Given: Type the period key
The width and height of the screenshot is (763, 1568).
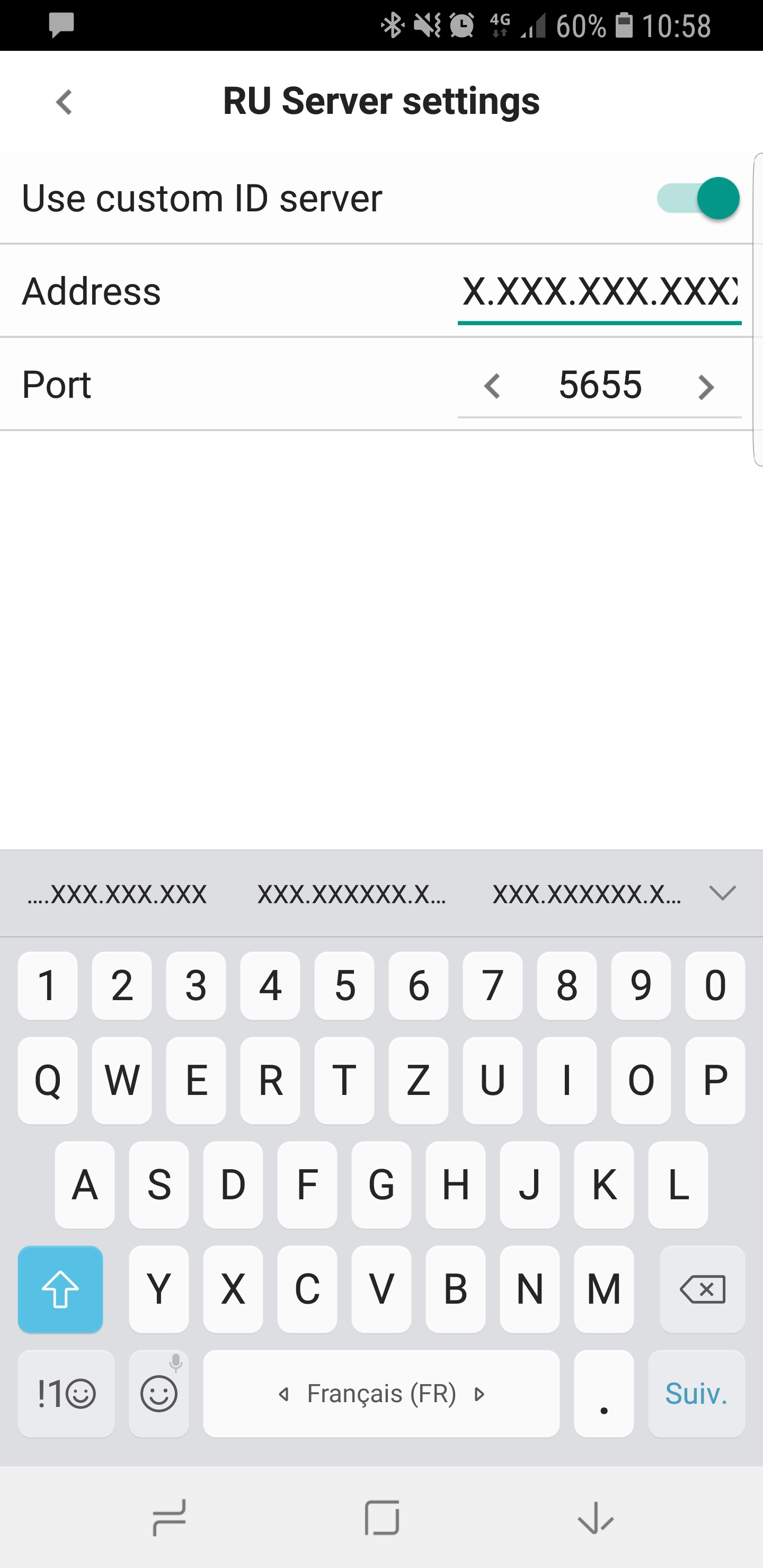Looking at the screenshot, I should [604, 1393].
